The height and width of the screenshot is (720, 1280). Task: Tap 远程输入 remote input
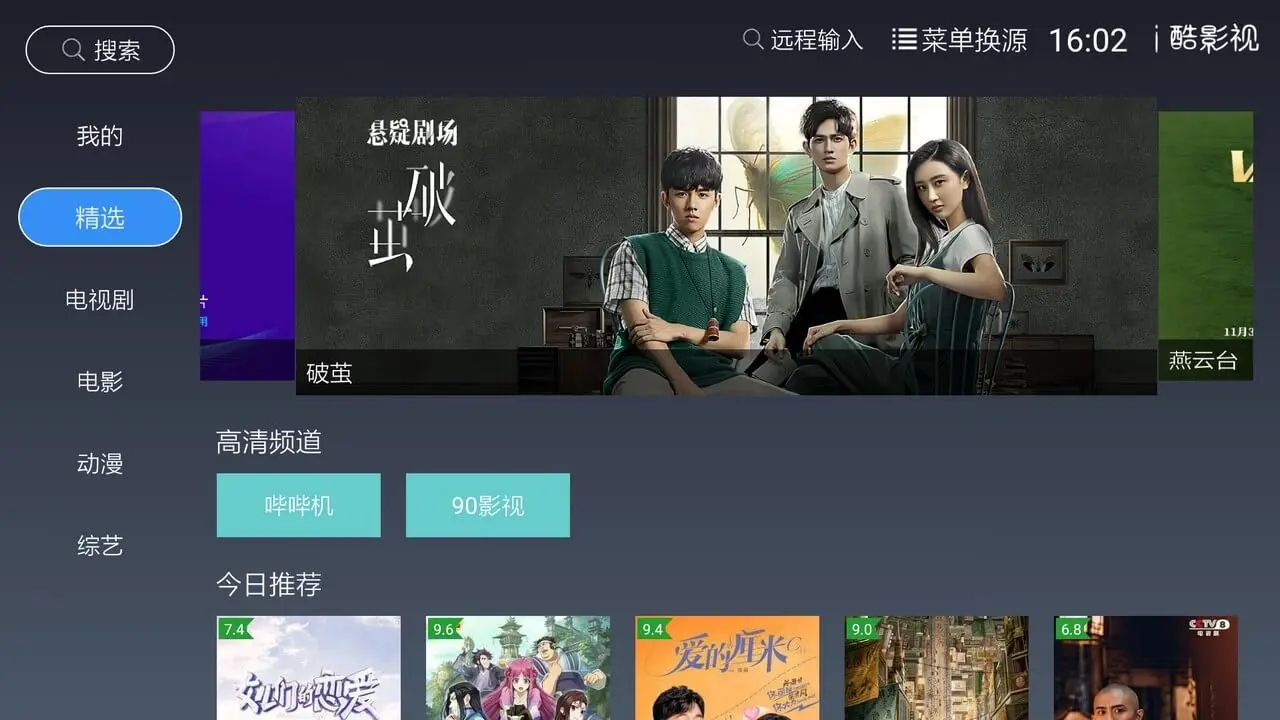[803, 40]
